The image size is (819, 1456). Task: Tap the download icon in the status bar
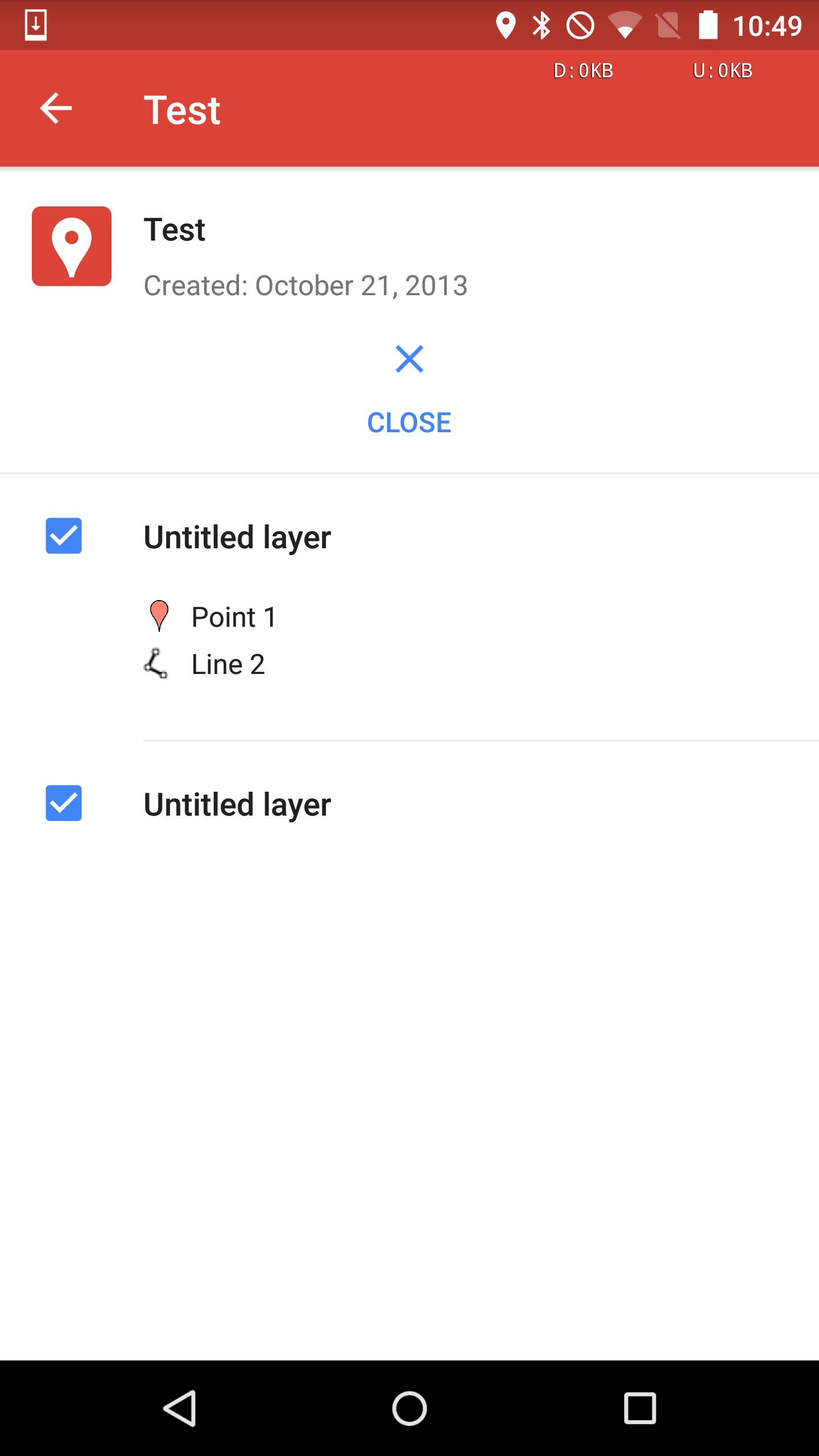35,24
